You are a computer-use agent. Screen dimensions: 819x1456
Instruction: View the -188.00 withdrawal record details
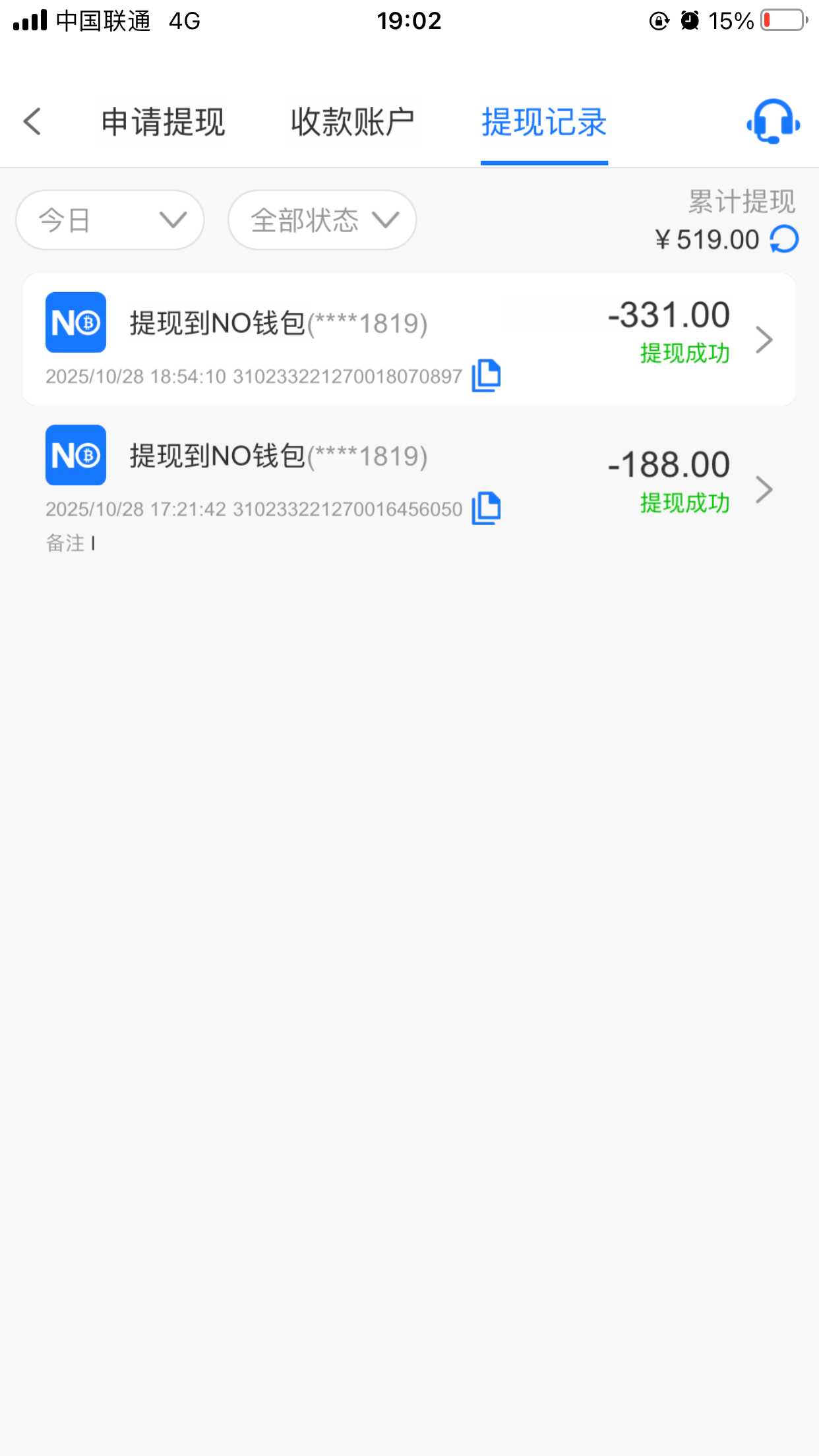click(764, 489)
